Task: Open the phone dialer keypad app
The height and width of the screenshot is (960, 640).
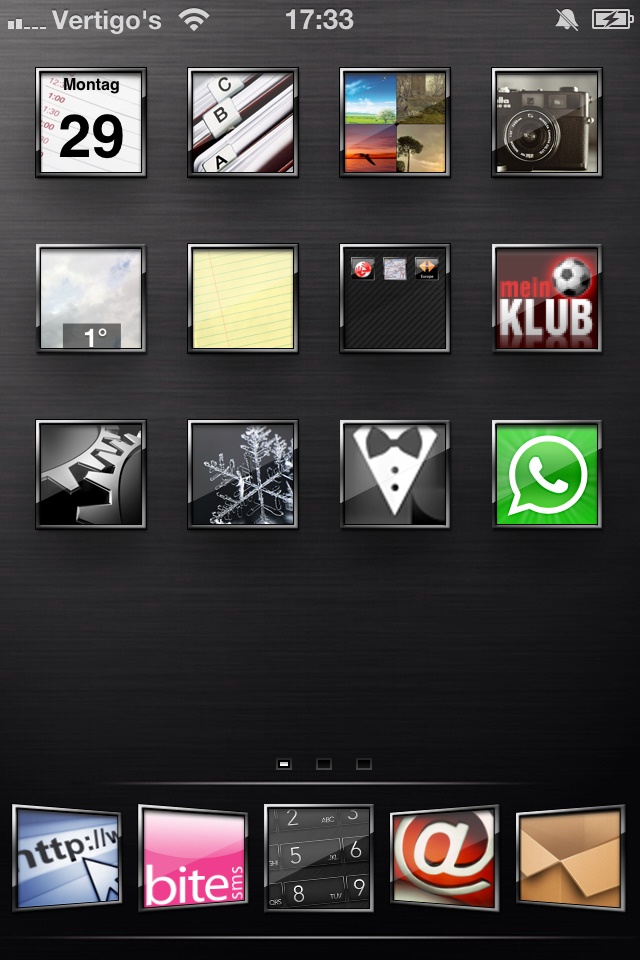Action: [x=319, y=858]
